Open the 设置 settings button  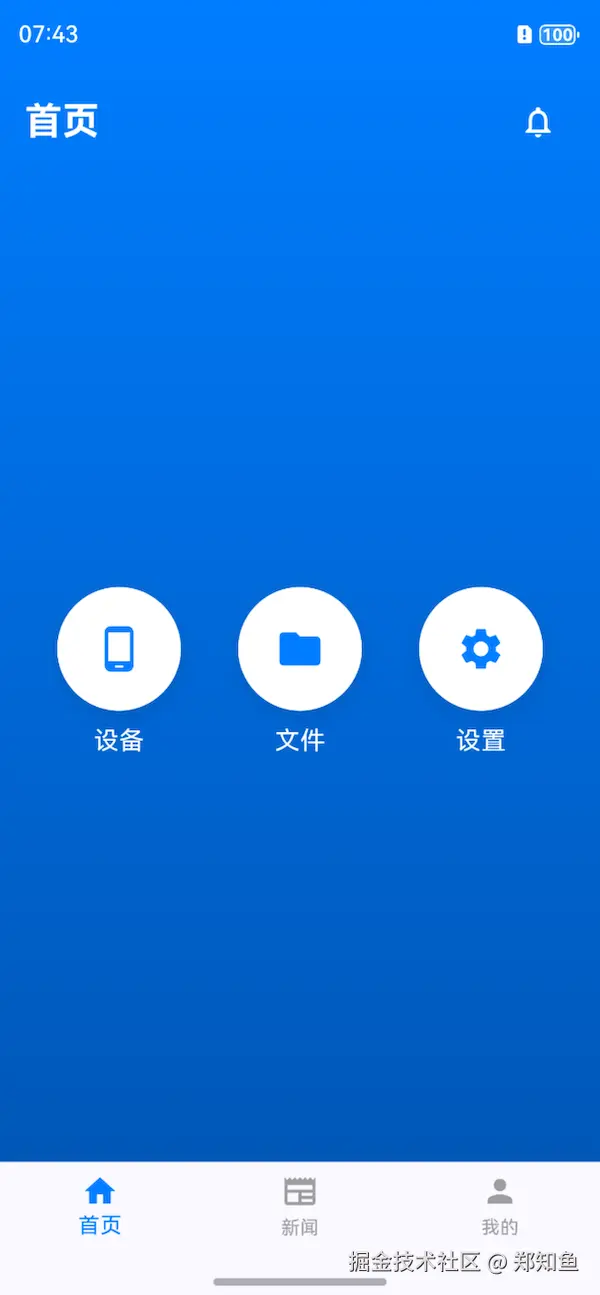(x=481, y=649)
